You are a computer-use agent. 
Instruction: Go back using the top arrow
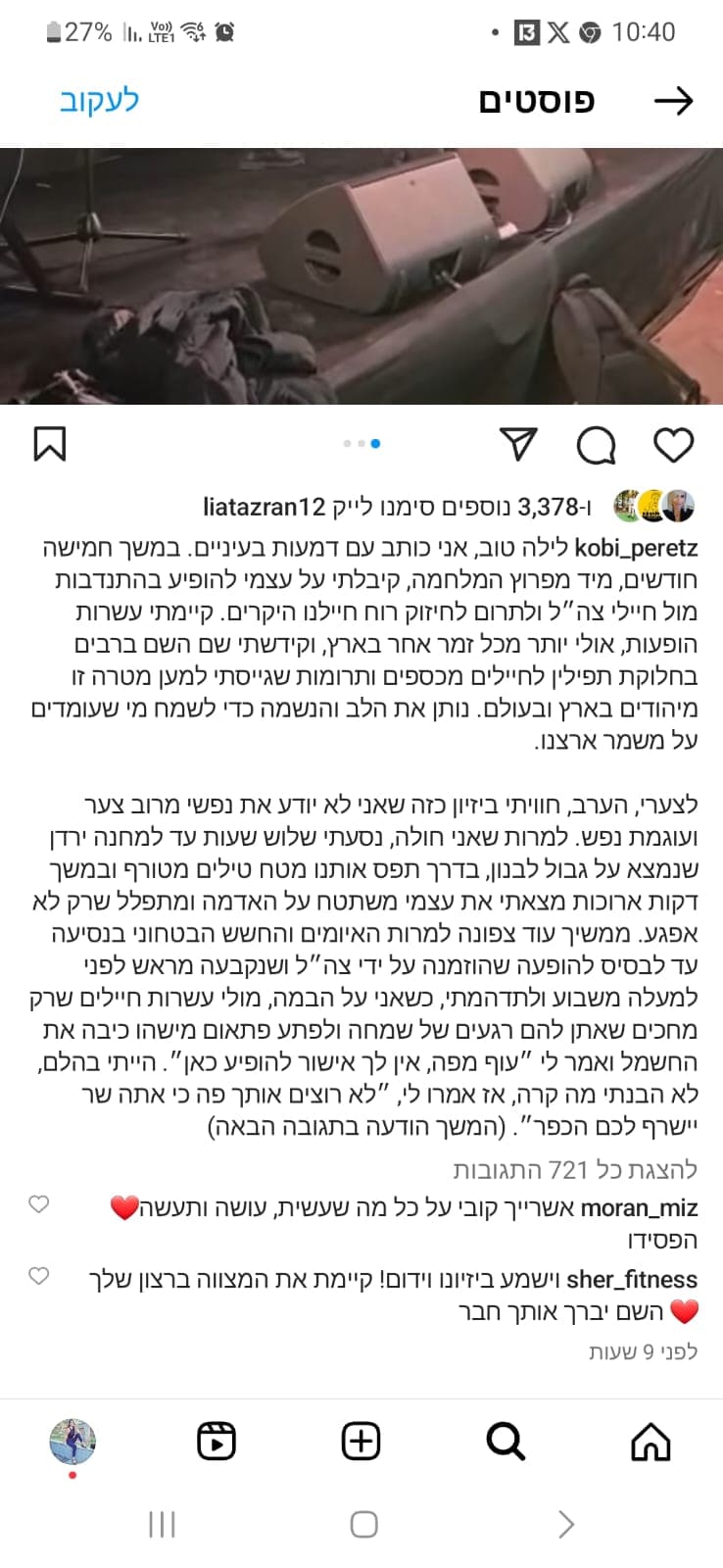673,101
